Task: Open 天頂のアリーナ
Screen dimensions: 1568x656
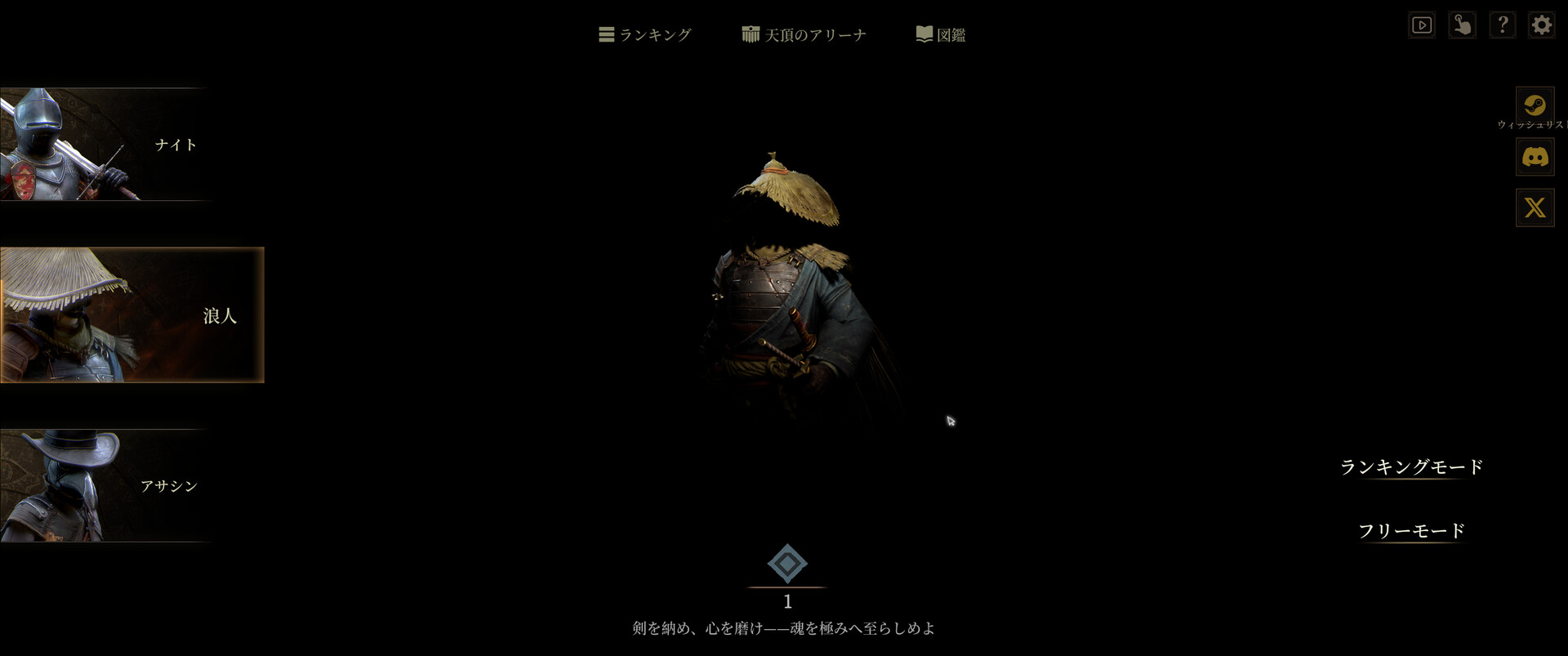Action: click(804, 34)
